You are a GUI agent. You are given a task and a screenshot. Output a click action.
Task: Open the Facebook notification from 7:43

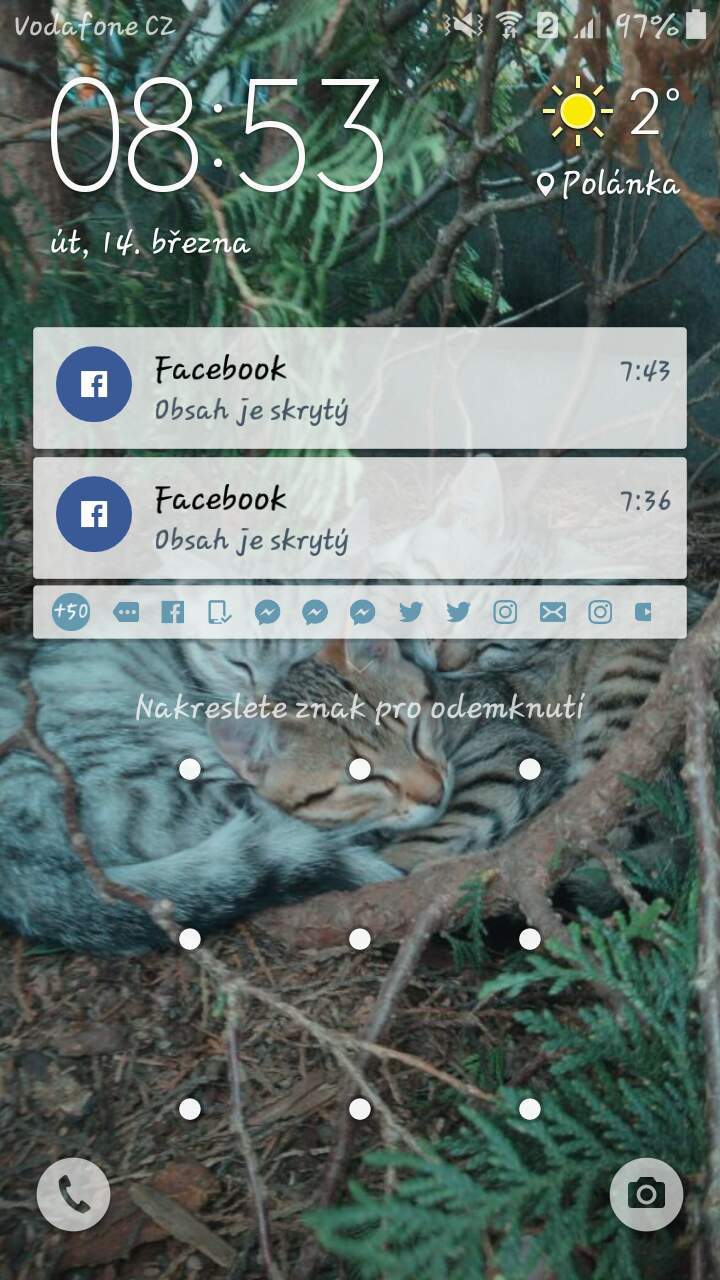tap(360, 388)
